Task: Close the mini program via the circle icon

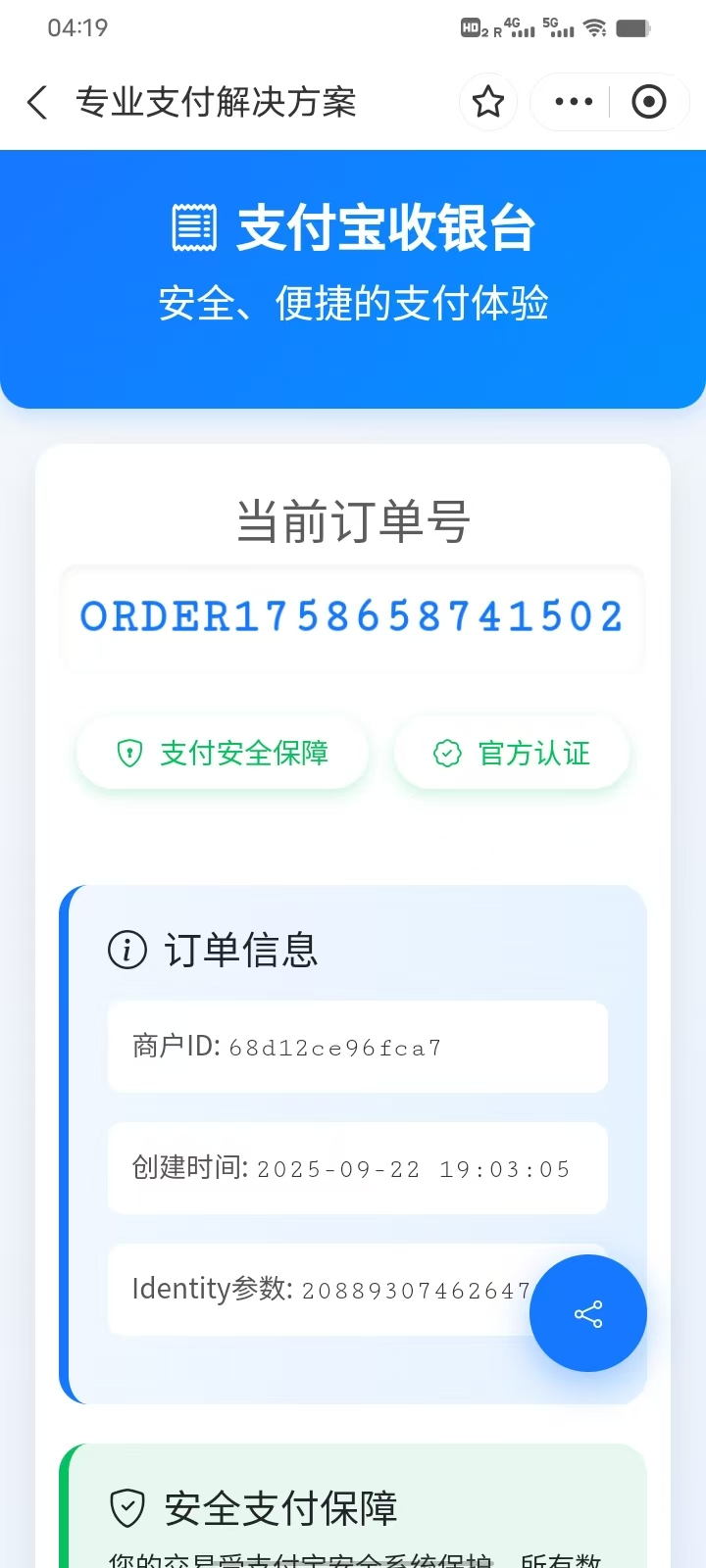Action: point(648,102)
